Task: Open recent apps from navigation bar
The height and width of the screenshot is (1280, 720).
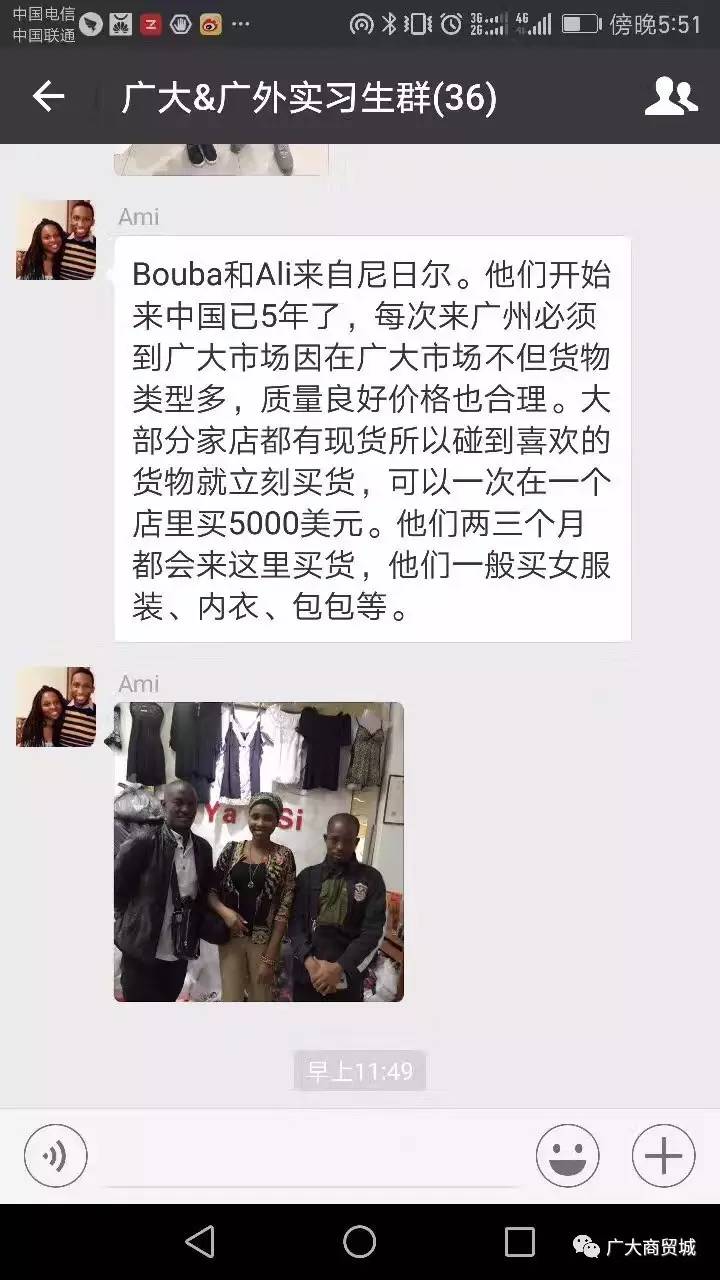Action: pos(519,1242)
